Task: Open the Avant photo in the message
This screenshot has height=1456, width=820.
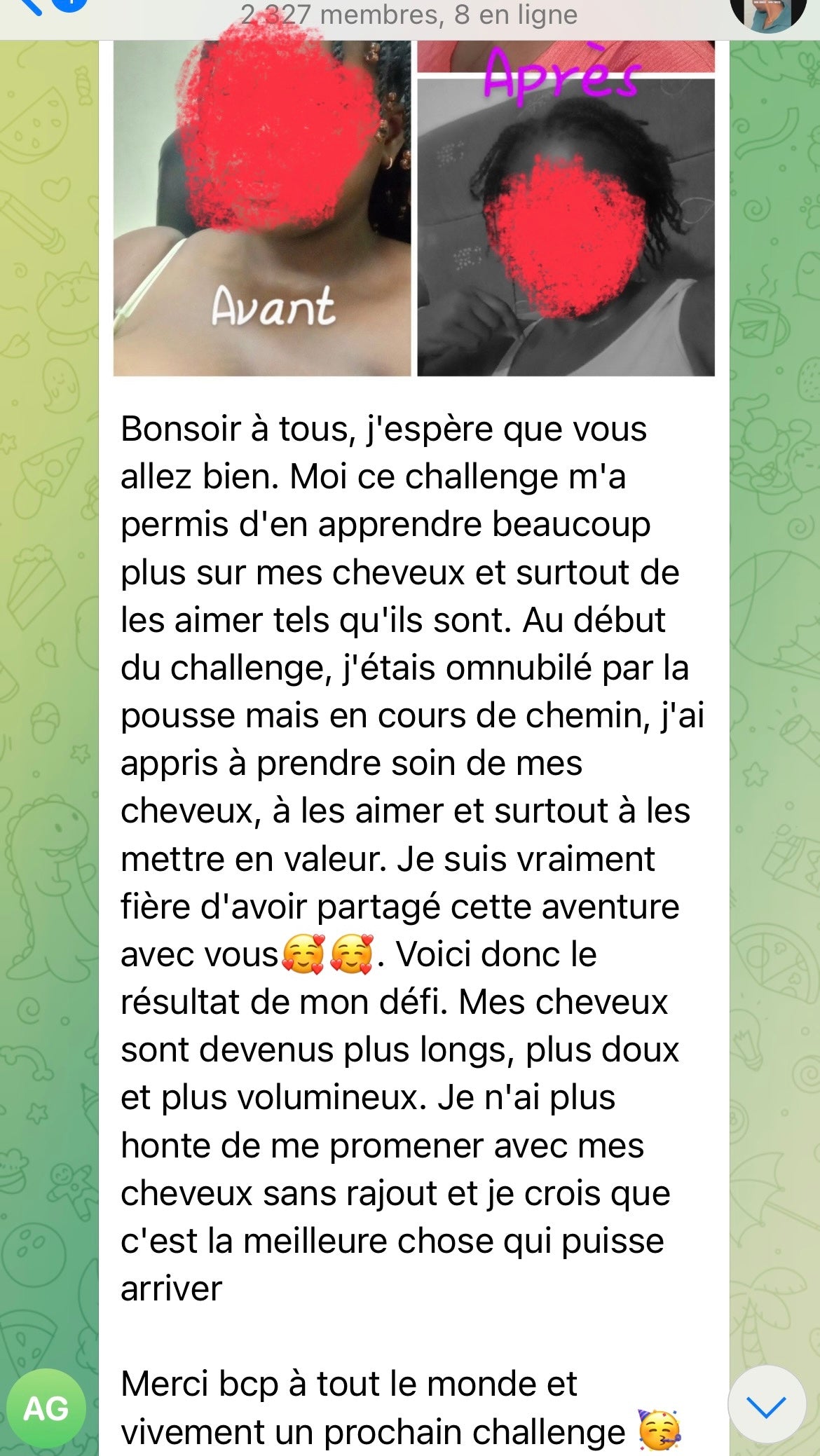Action: pos(262,209)
